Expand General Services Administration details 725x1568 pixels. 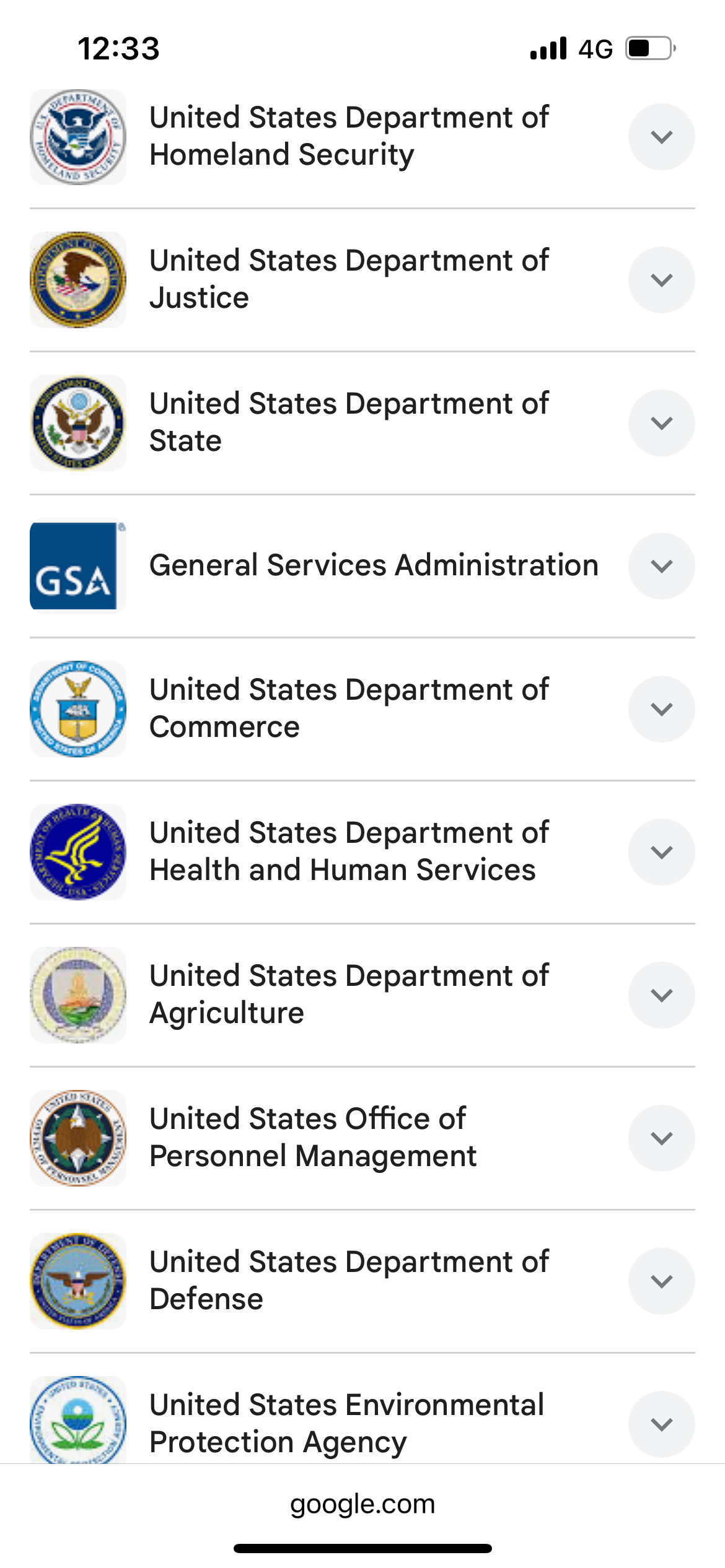(x=661, y=566)
